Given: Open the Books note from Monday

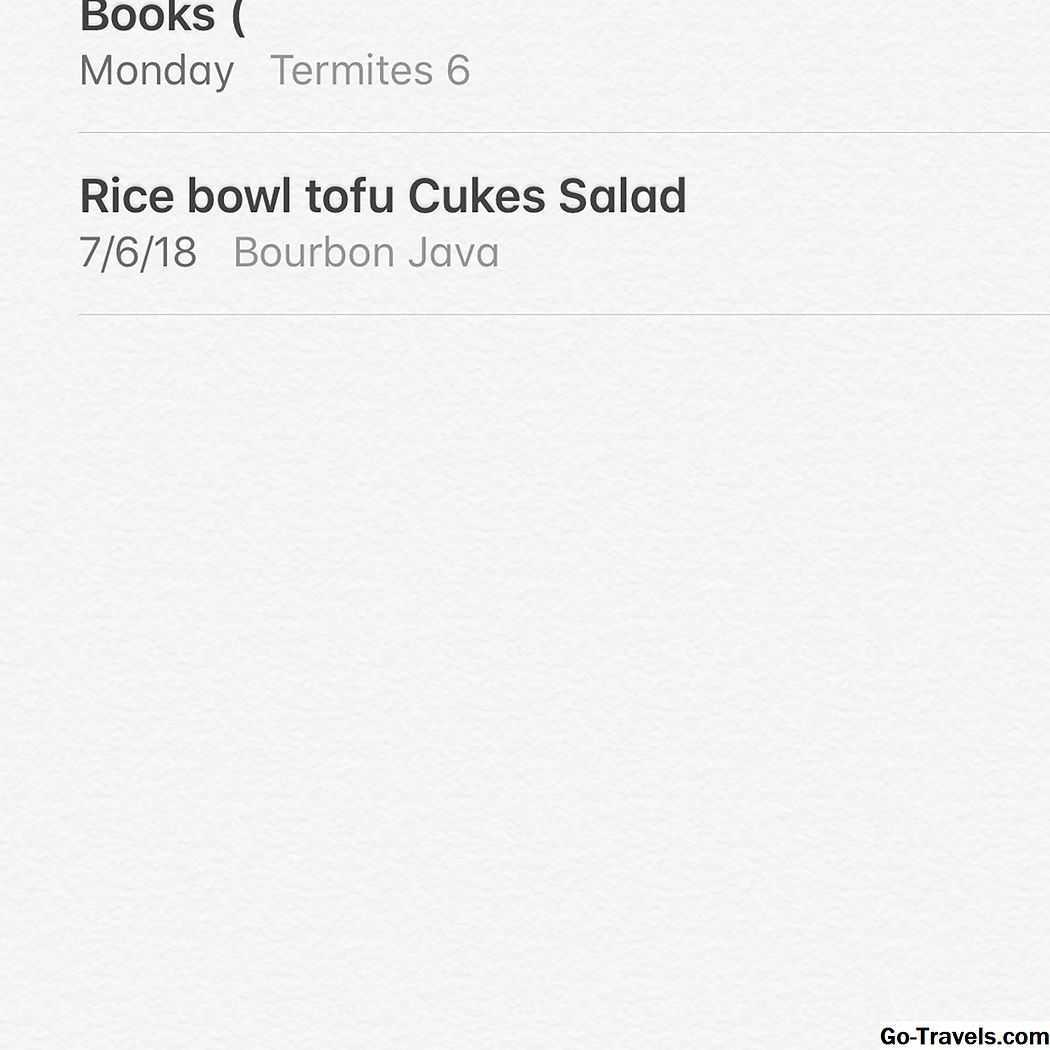Looking at the screenshot, I should pyautogui.click(x=275, y=45).
